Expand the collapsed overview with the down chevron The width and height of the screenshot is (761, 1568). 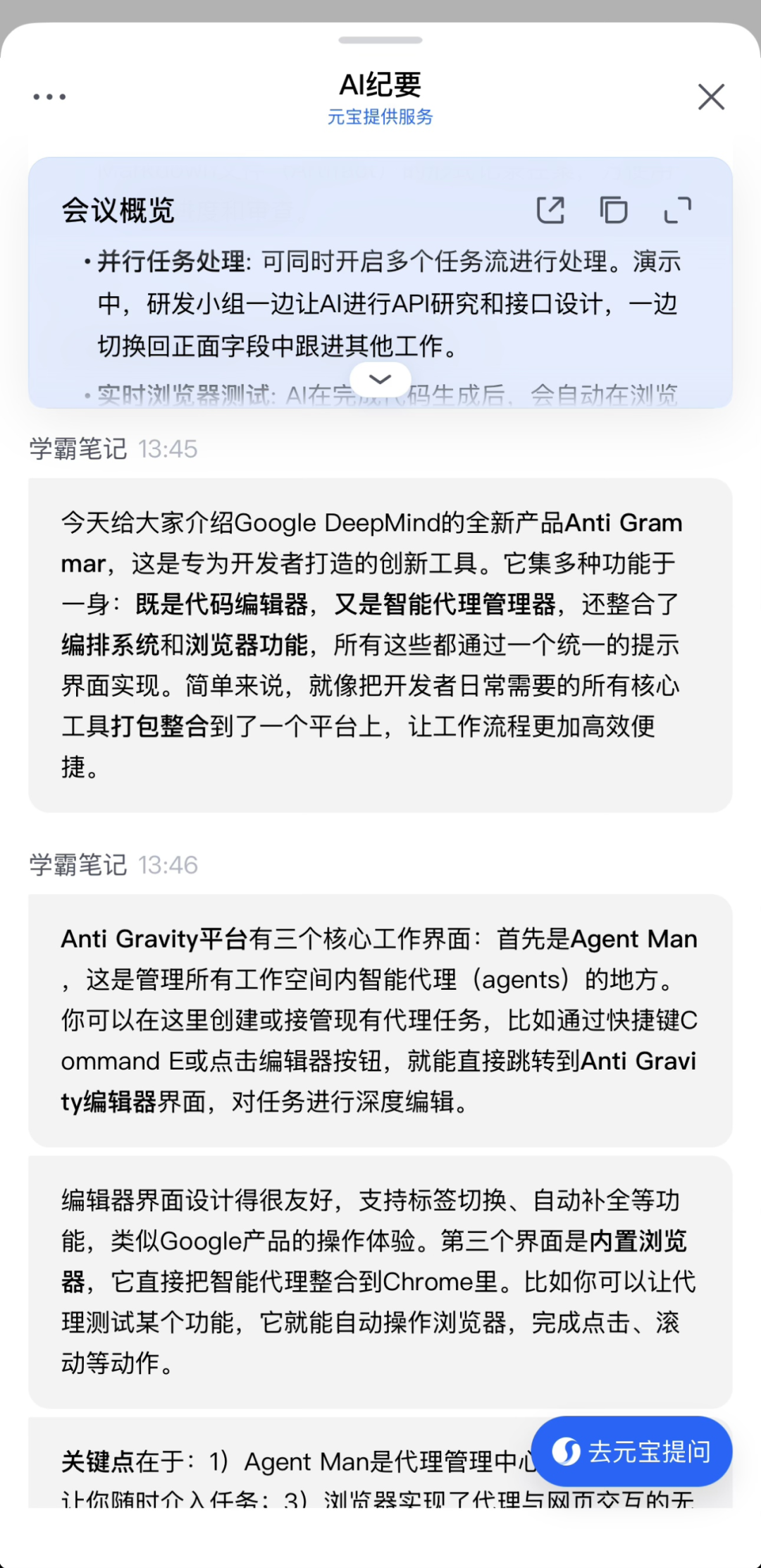[380, 379]
